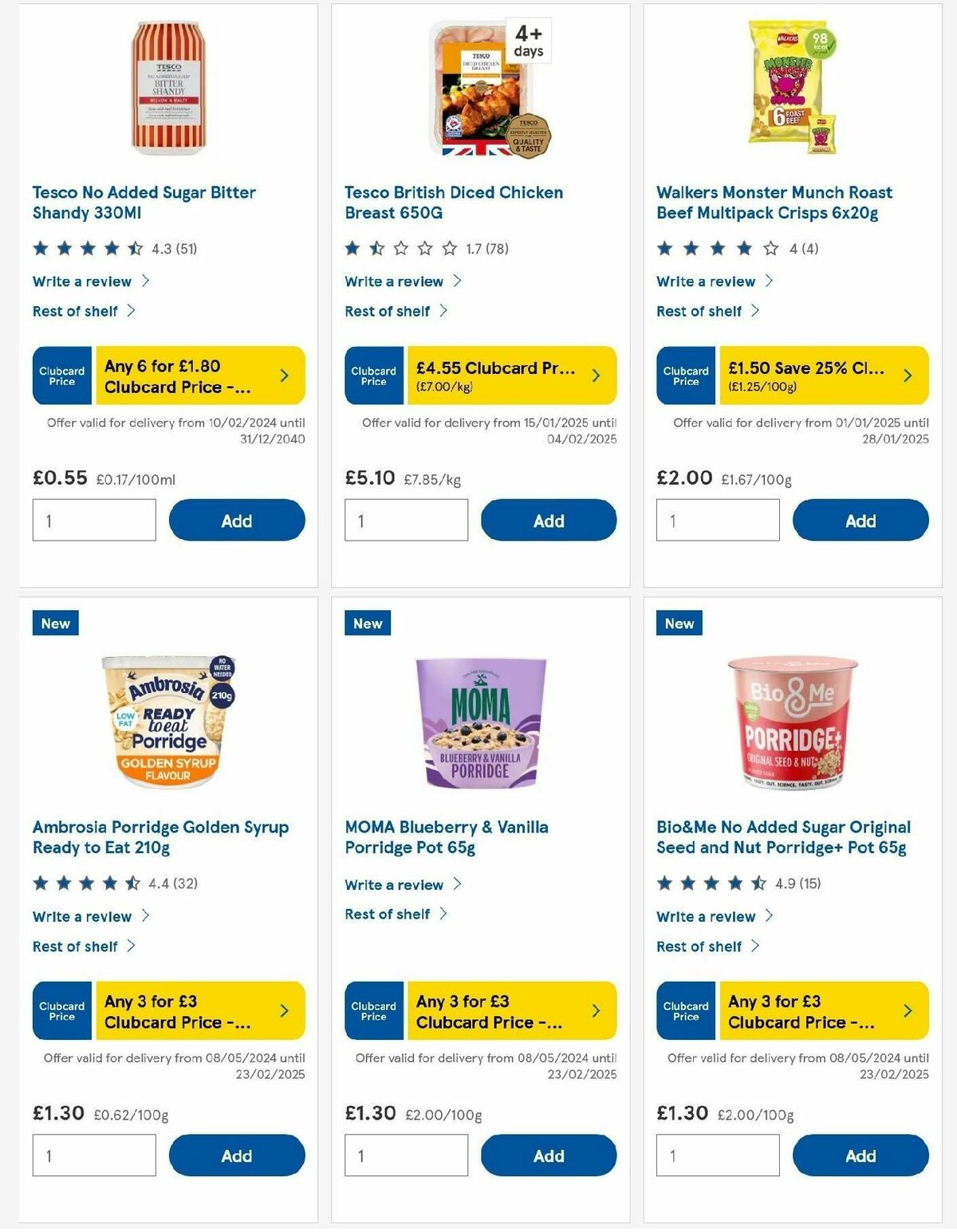957x1232 pixels.
Task: Click the Clubcard Price icon on Ambrosia offer banner
Action: coord(61,1010)
